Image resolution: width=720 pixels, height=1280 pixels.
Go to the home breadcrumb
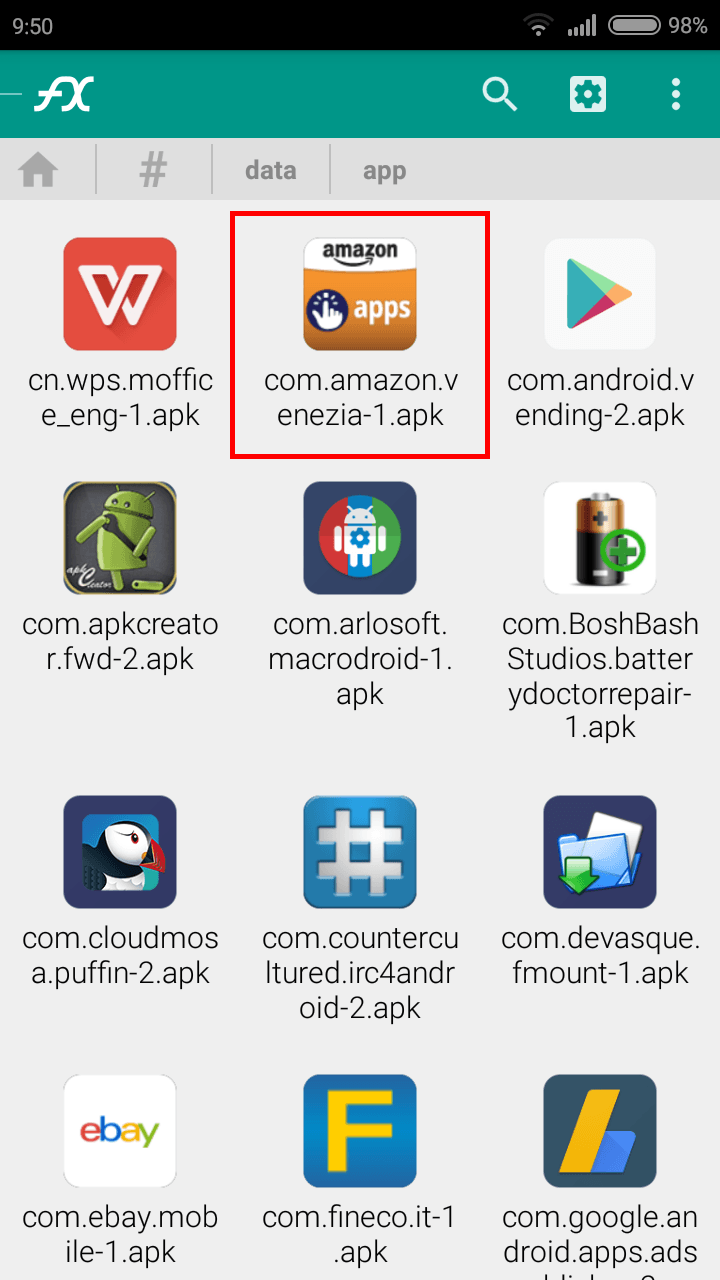(x=39, y=171)
